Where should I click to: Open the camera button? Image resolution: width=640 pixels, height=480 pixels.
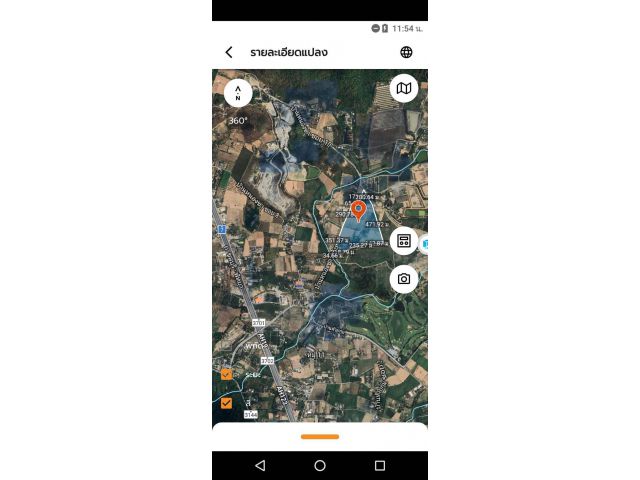(404, 279)
